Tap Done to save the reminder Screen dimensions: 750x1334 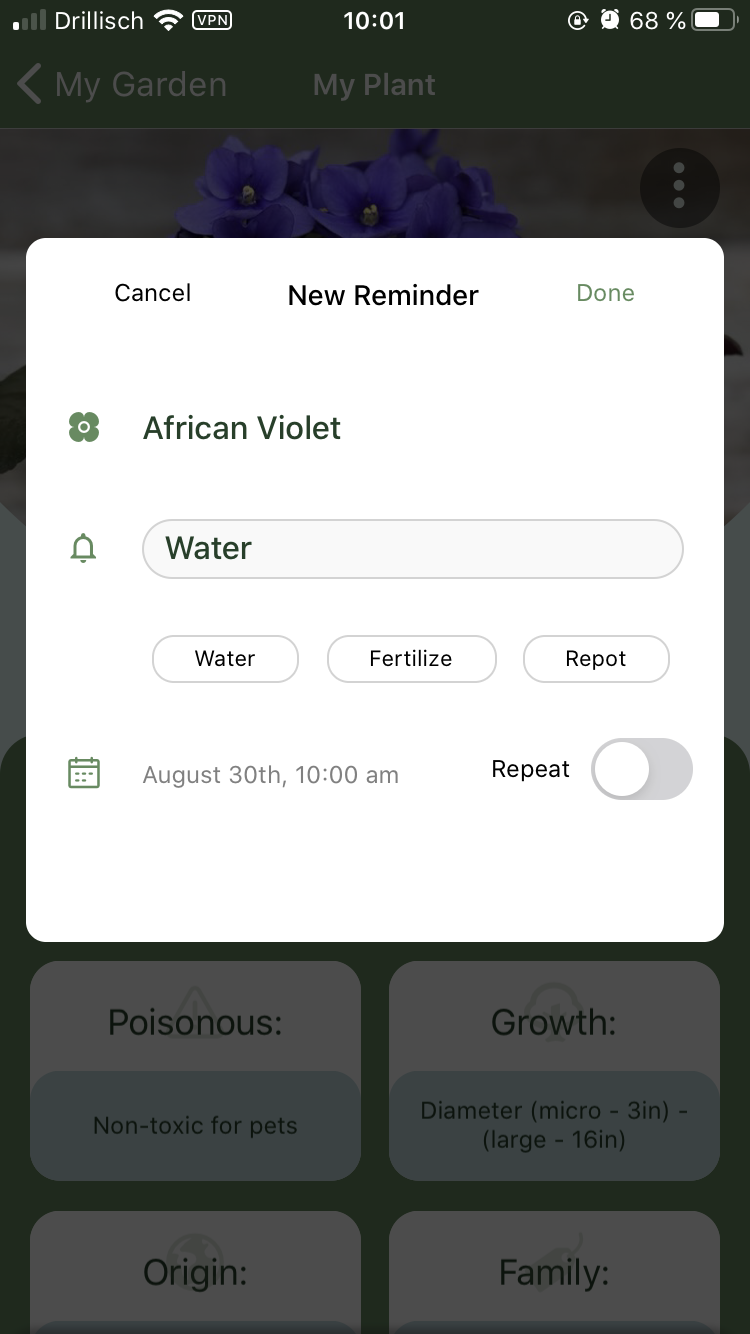click(x=605, y=293)
